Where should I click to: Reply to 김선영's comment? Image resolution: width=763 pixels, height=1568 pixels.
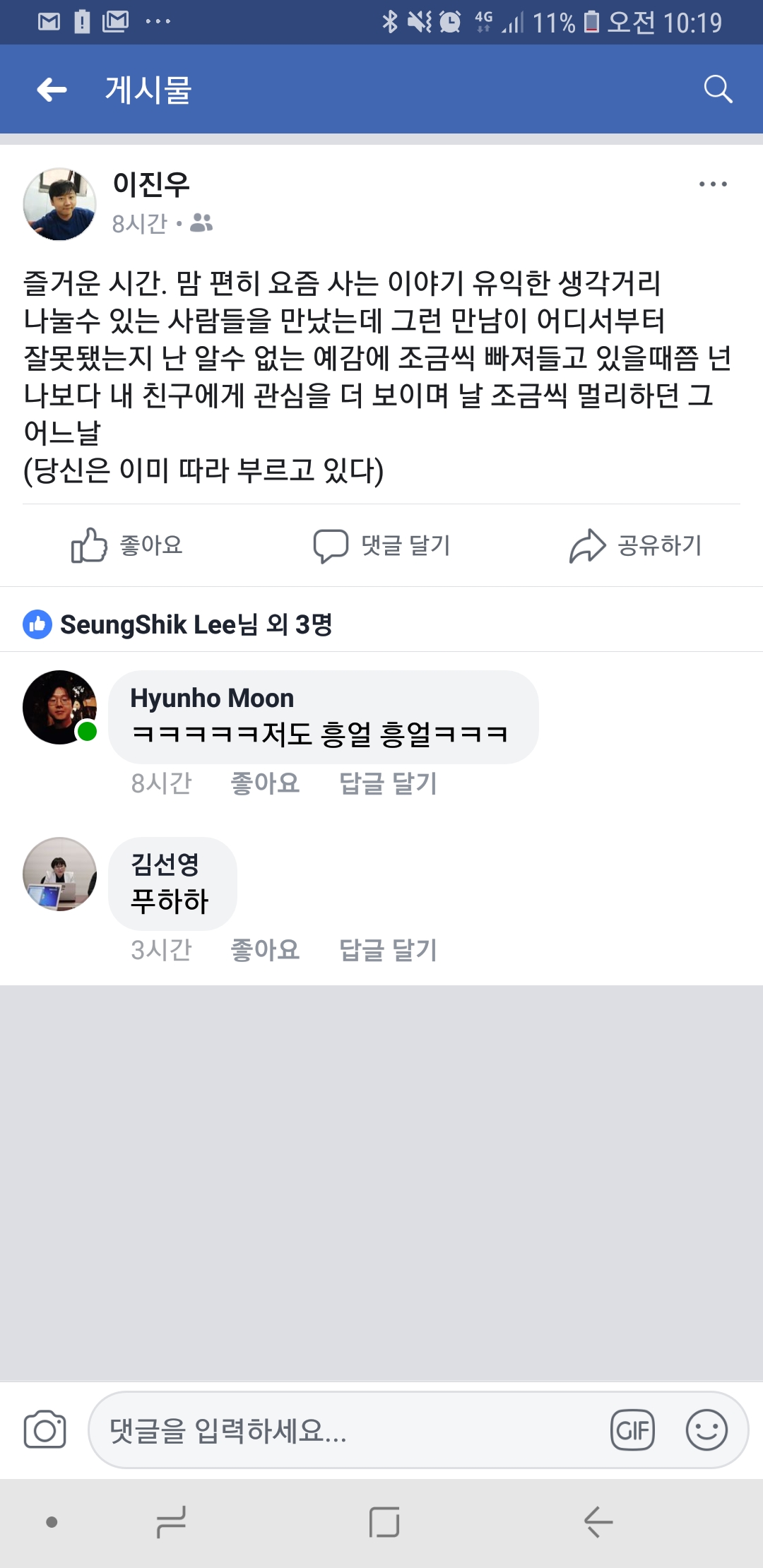(388, 950)
